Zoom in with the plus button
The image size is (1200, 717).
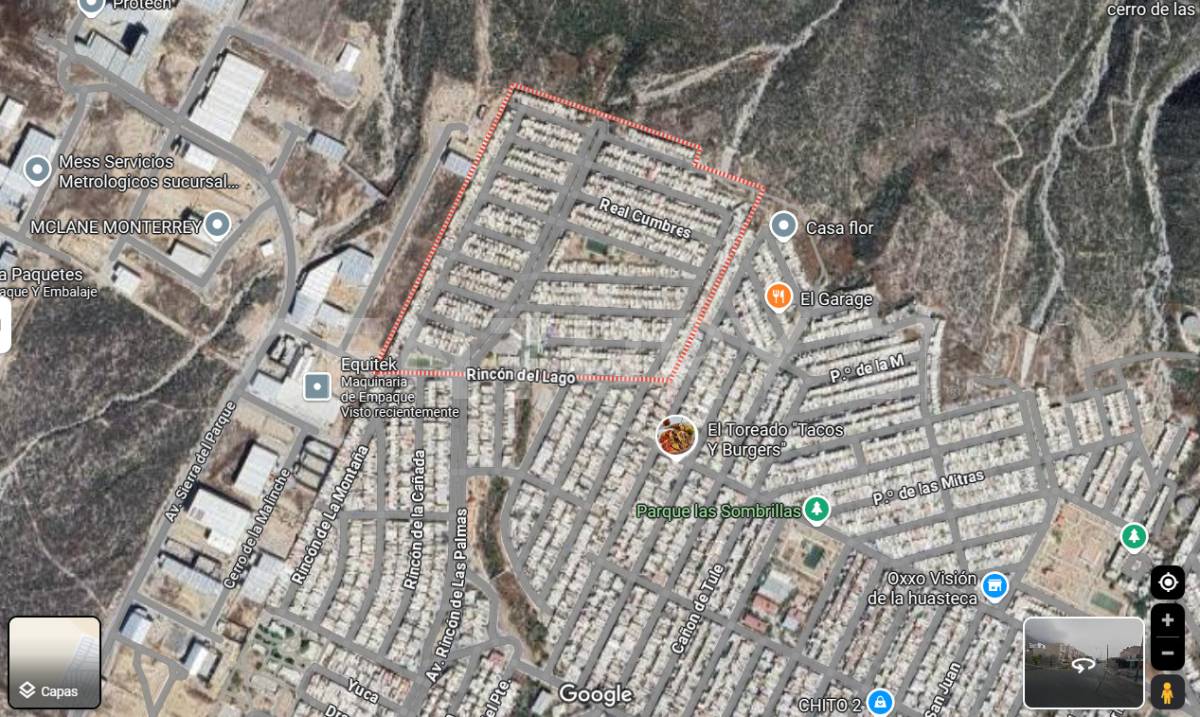click(1167, 620)
